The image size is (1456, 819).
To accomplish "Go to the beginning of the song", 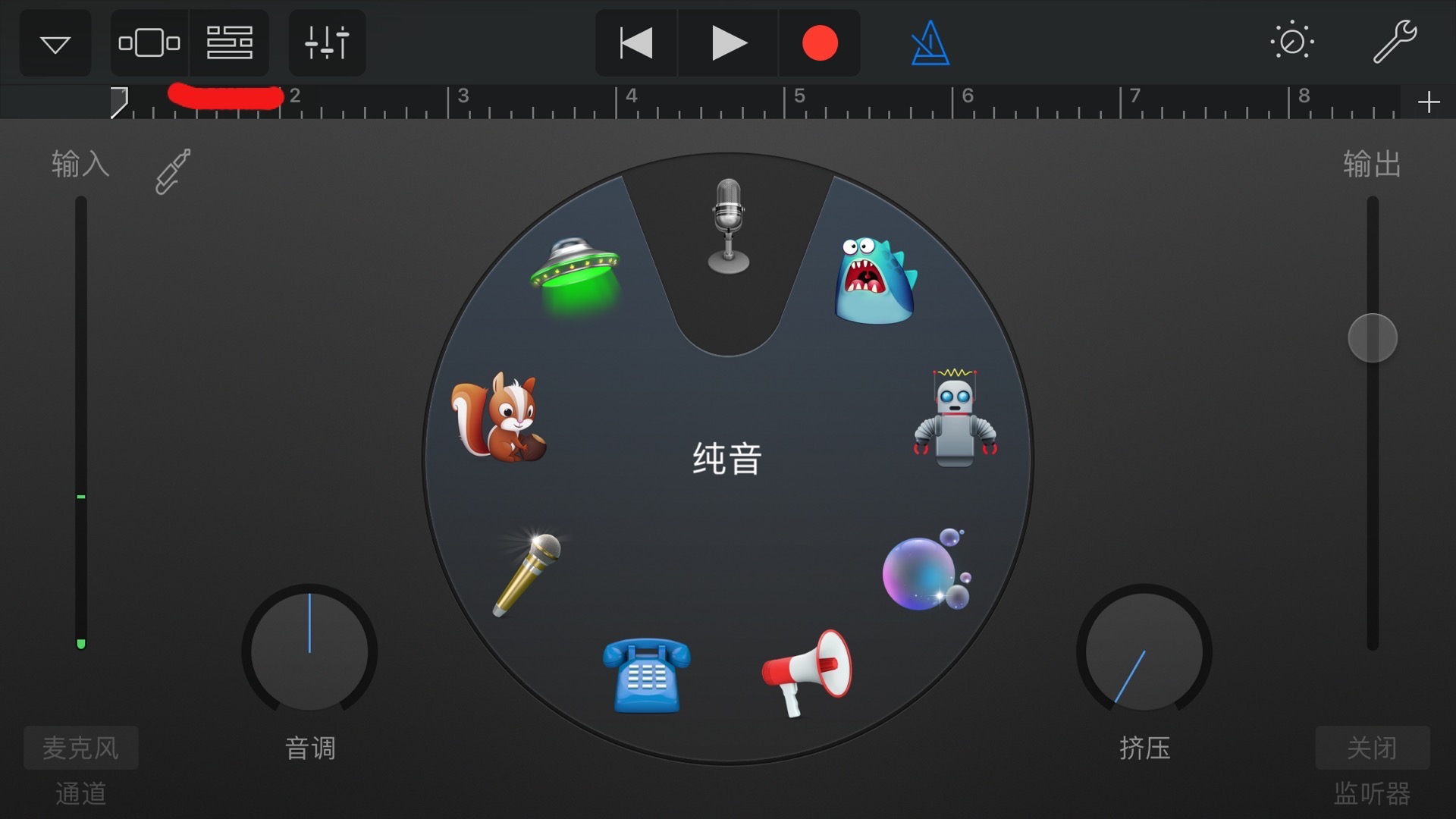I will pyautogui.click(x=635, y=43).
